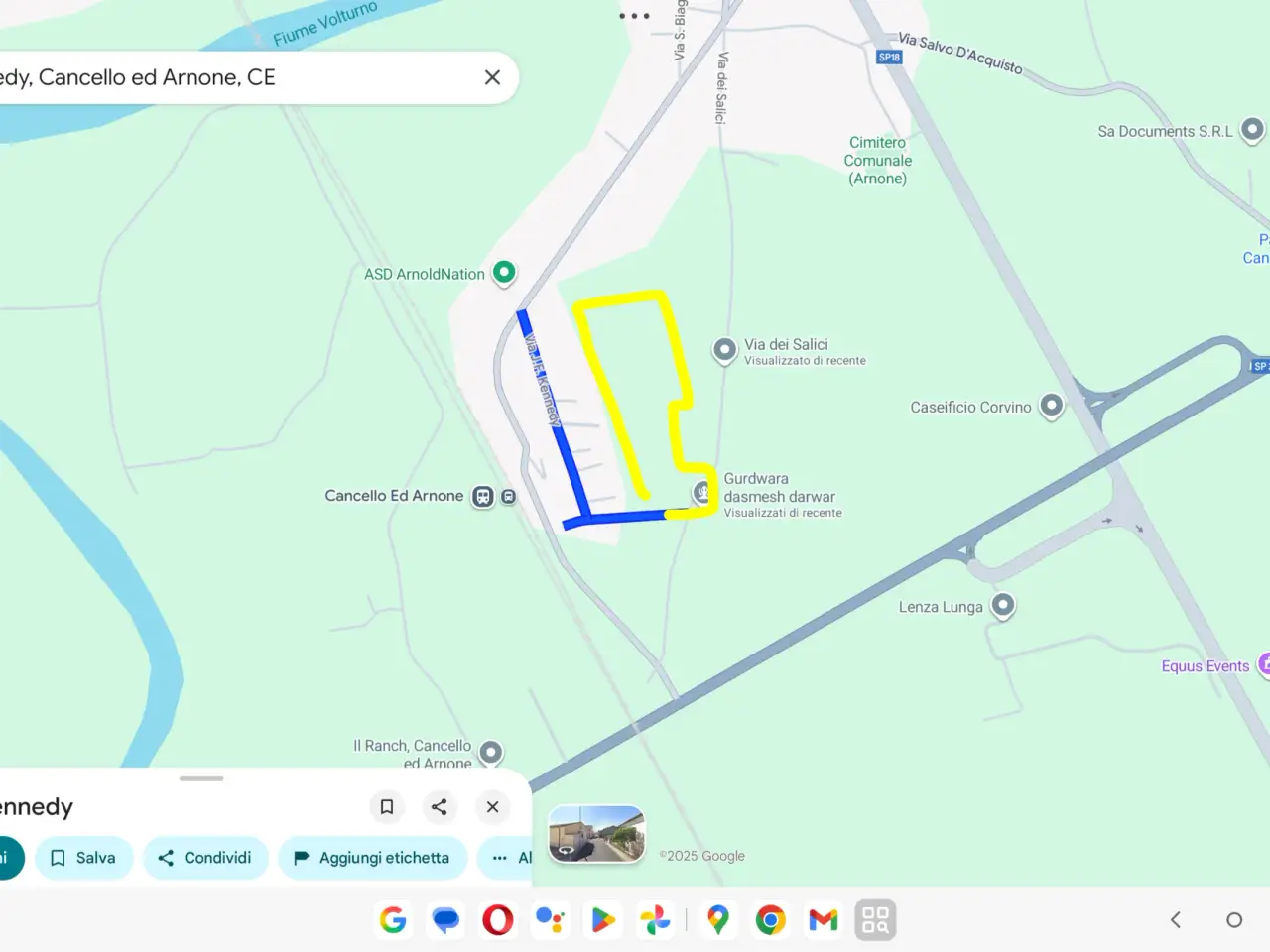Screen dimensions: 1270x952
Task: Open the Chrome app in the taskbar
Action: coord(771,920)
